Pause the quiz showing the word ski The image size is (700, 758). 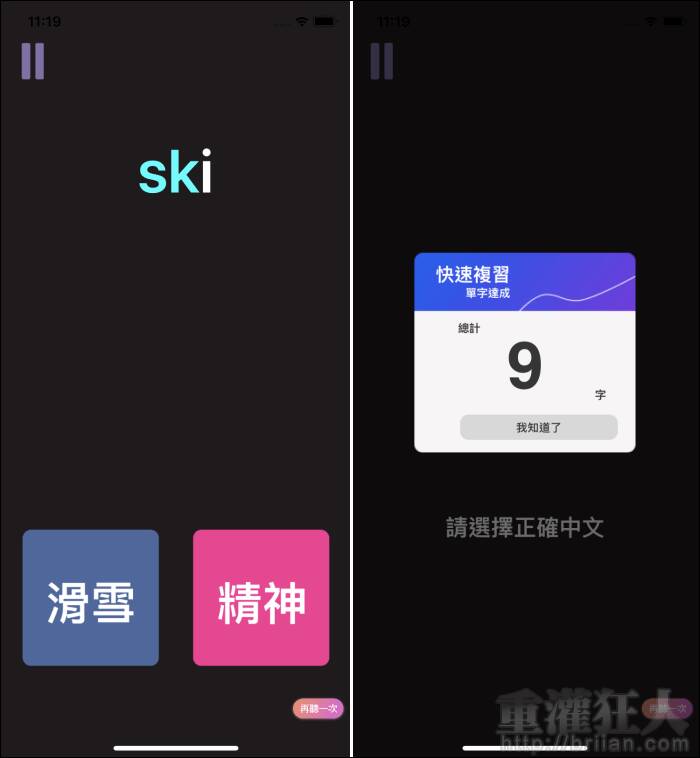pyautogui.click(x=33, y=61)
